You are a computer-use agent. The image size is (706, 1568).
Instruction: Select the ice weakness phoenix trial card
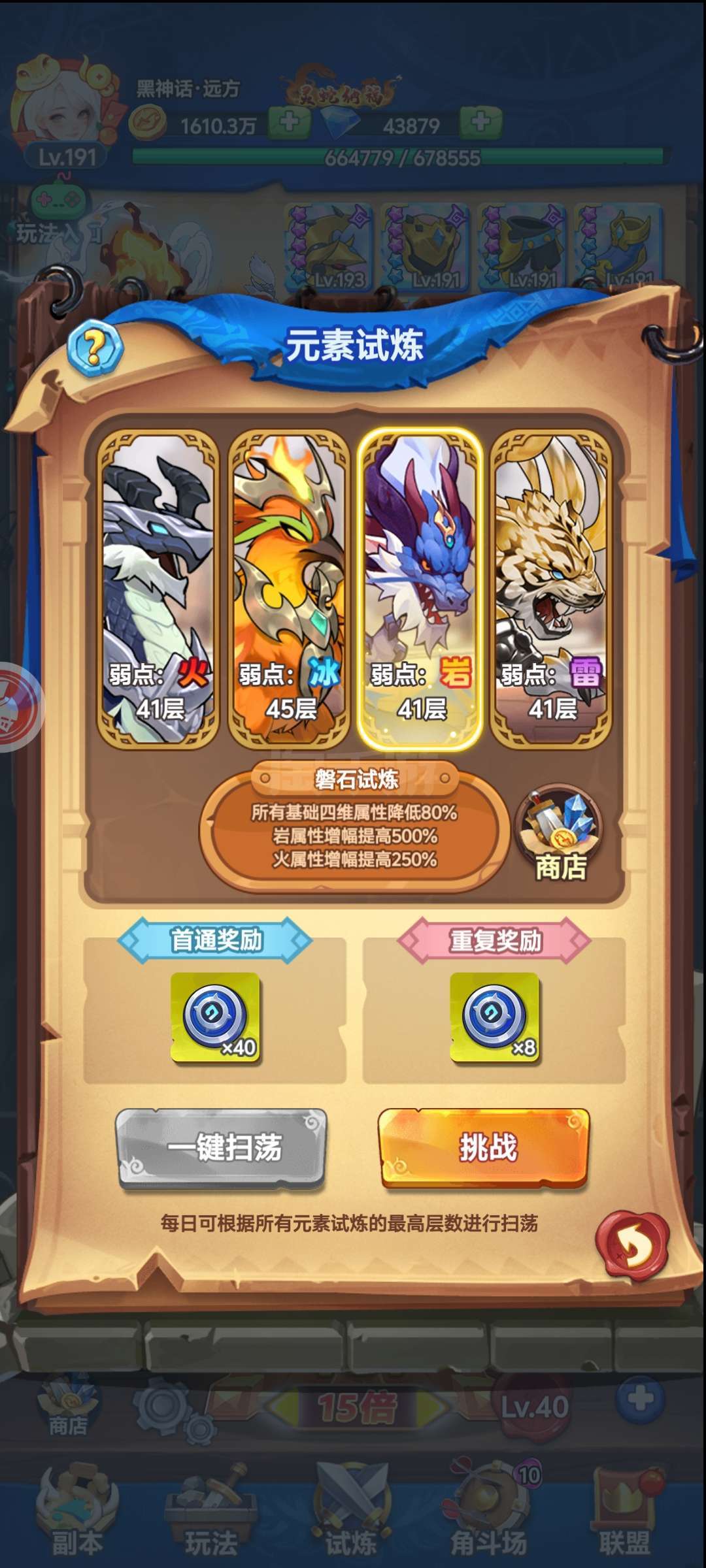coord(289,588)
